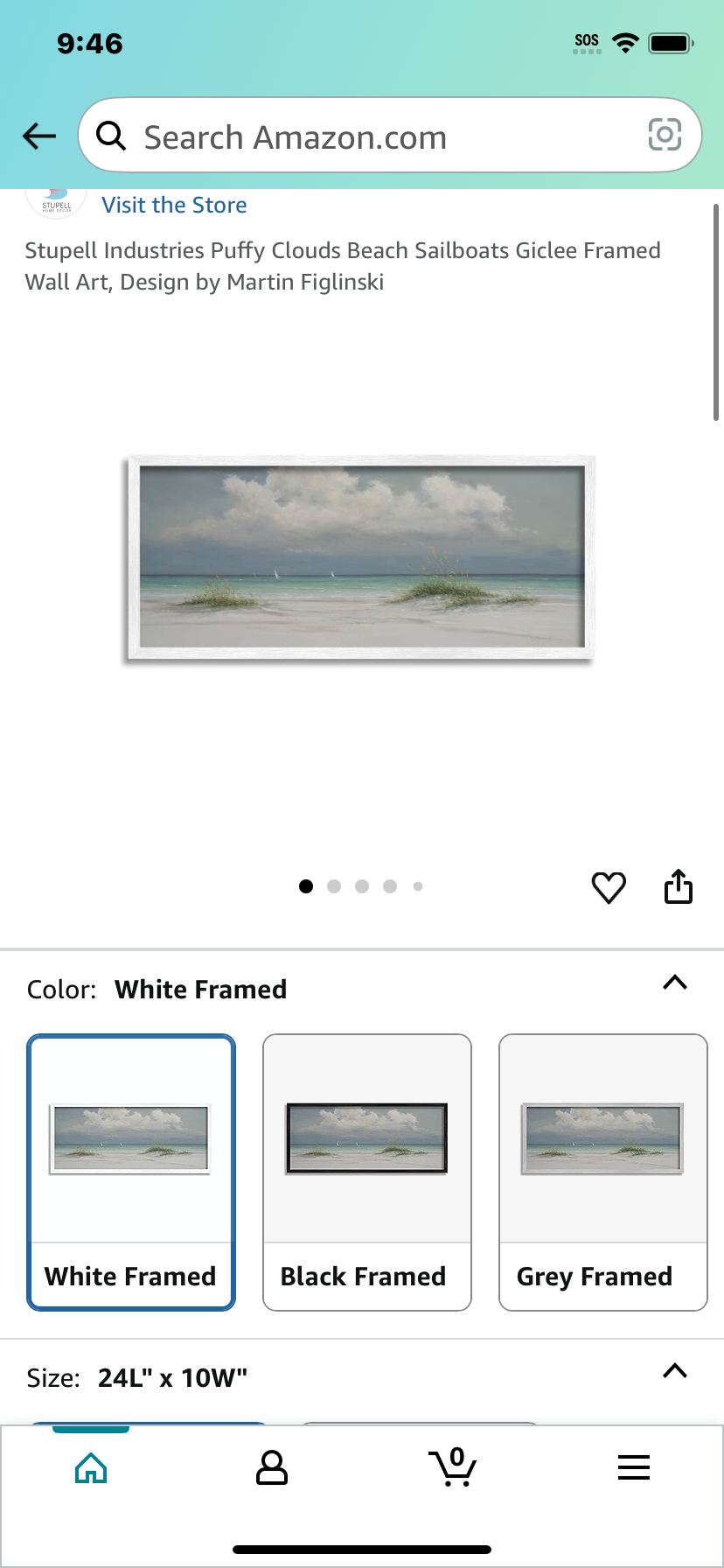Open the main product image
724x1568 pixels.
pyautogui.click(x=359, y=558)
